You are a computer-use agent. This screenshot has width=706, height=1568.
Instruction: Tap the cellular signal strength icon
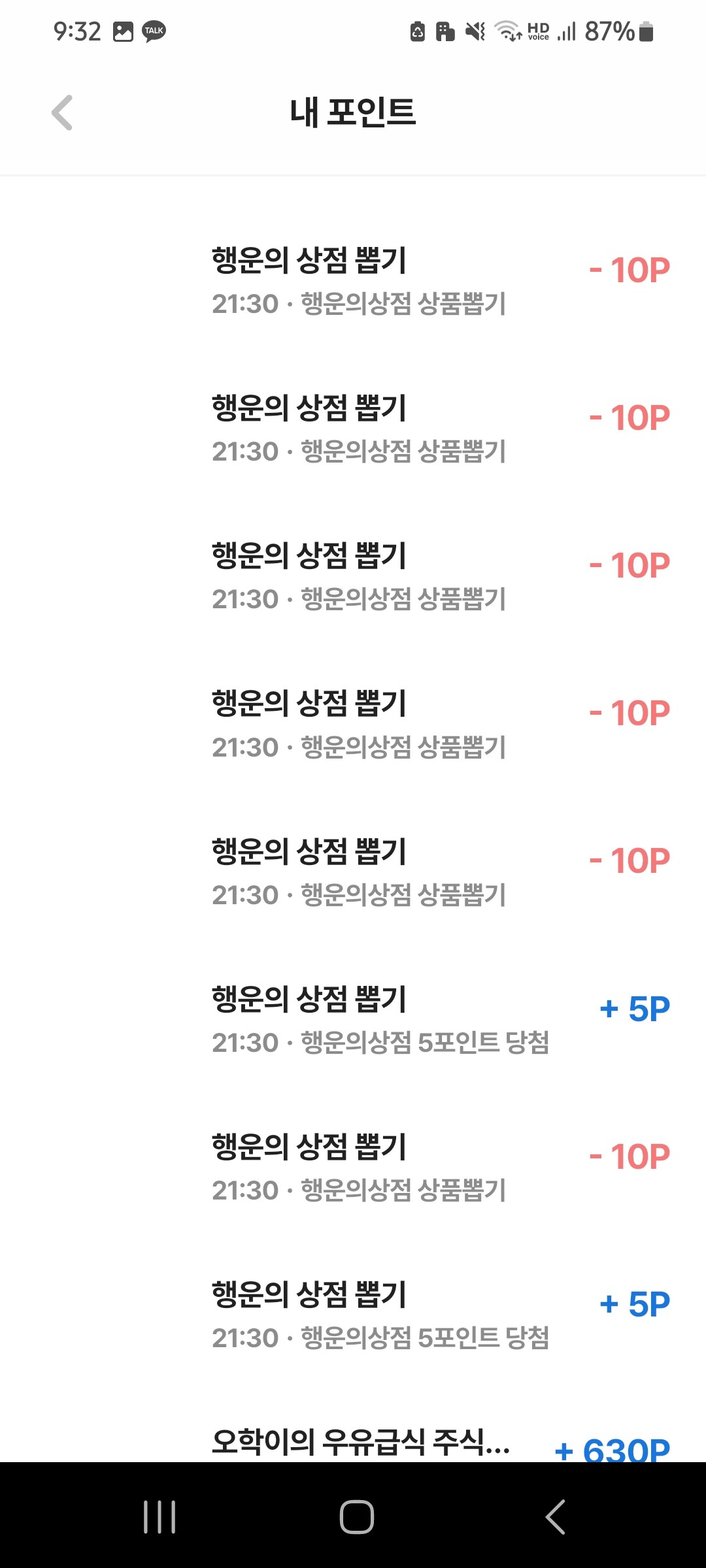point(566,29)
